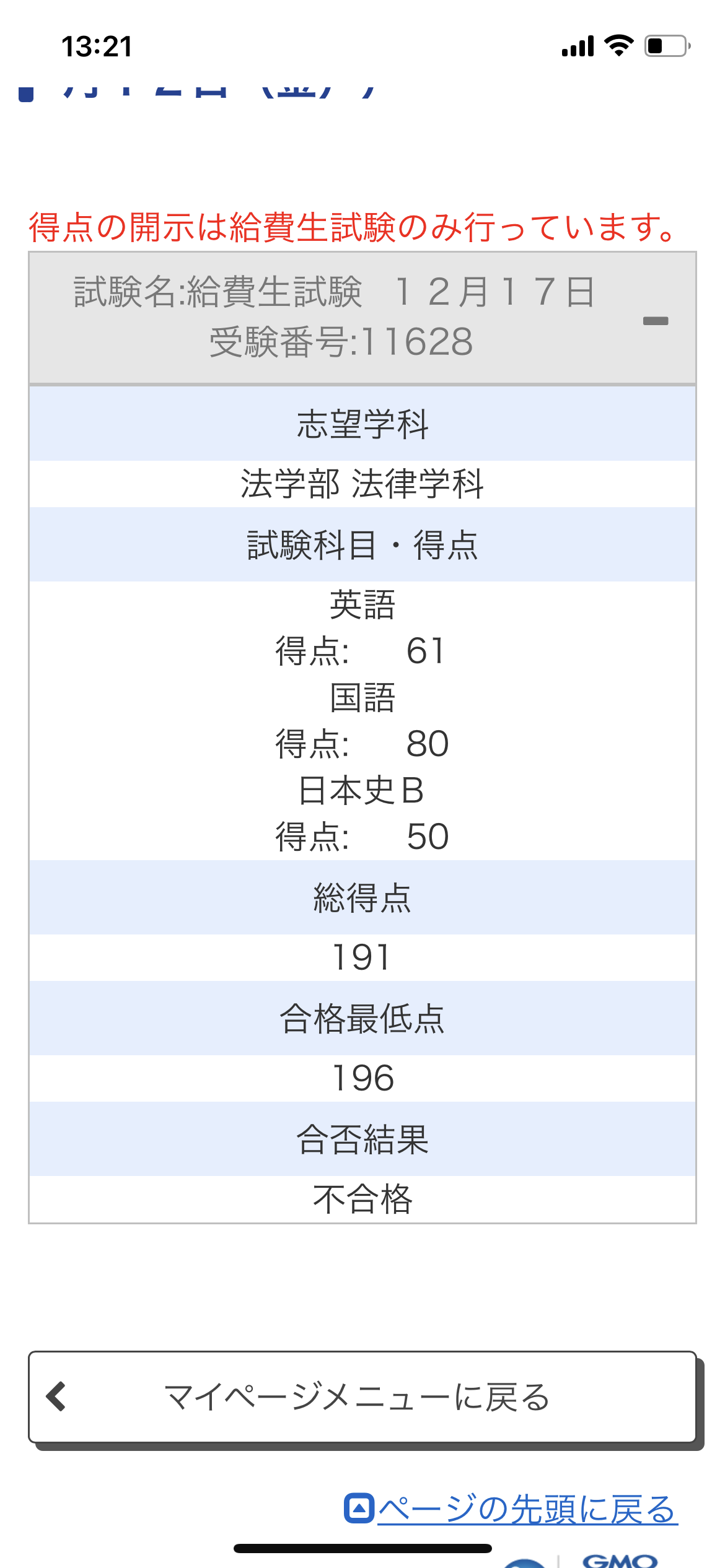Jump to top via ページの先頭に戻る link
This screenshot has height=1568, width=725.
click(x=511, y=1509)
